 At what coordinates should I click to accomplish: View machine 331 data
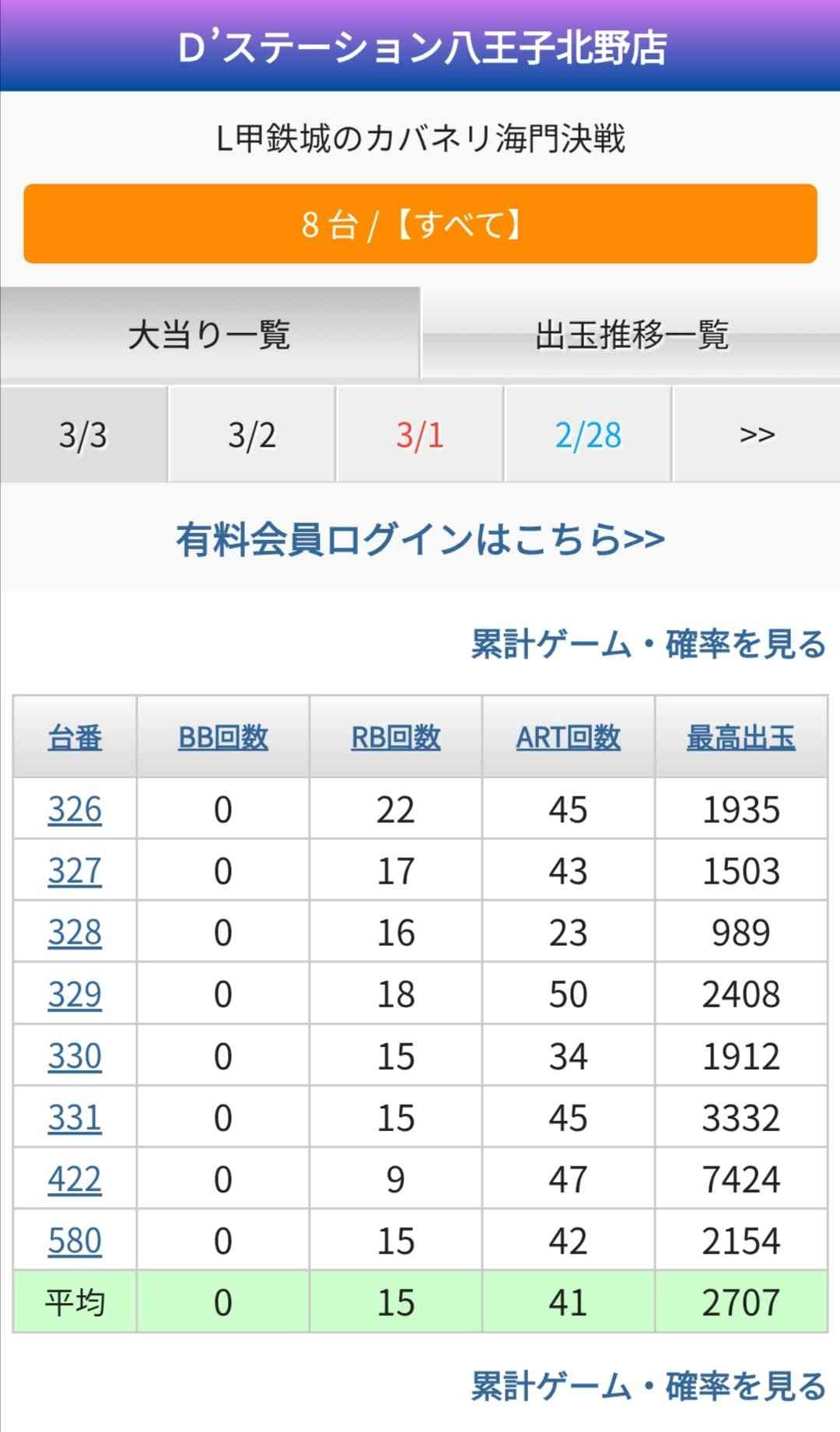(75, 1118)
